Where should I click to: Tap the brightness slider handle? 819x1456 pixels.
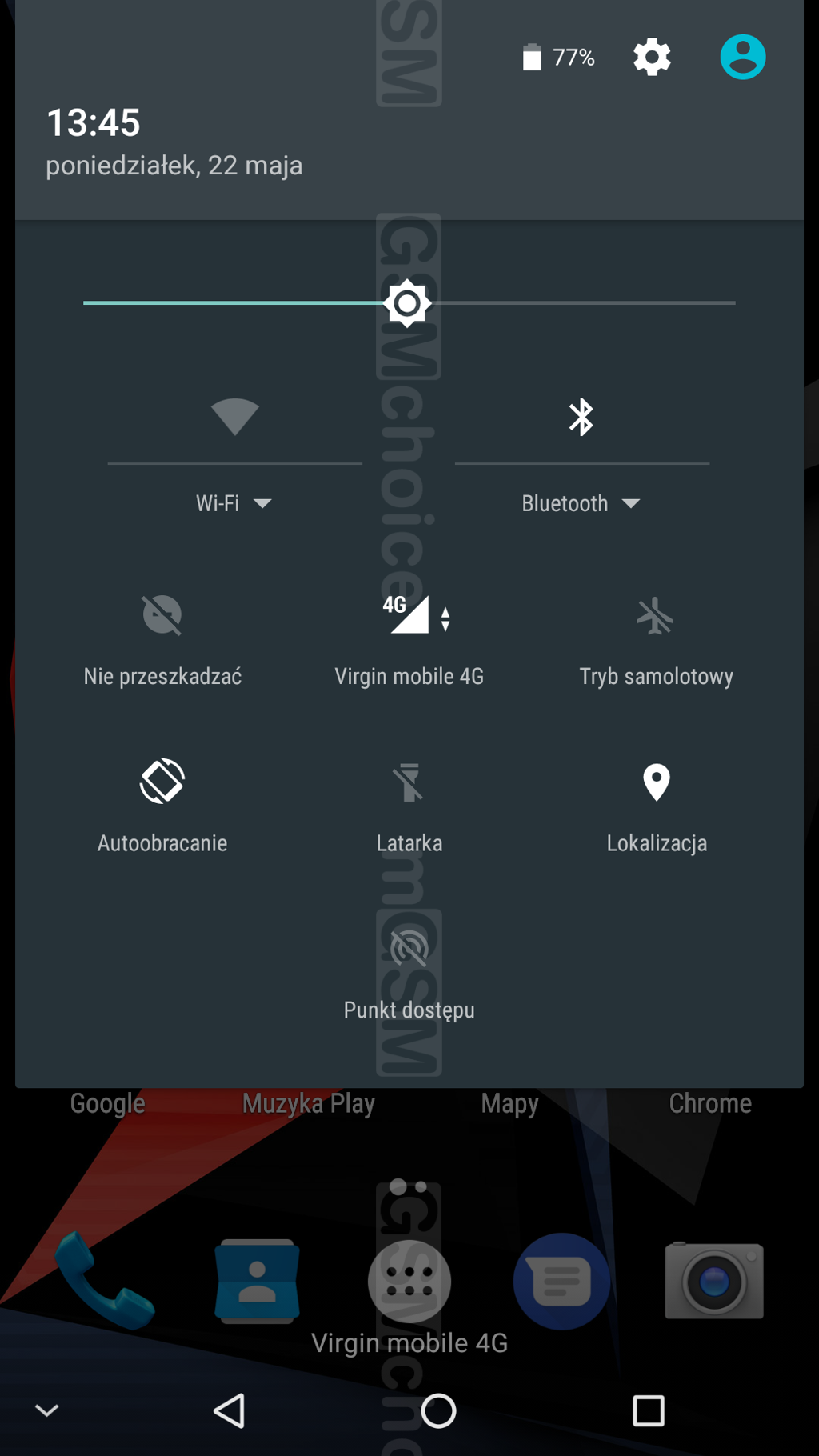coord(407,303)
